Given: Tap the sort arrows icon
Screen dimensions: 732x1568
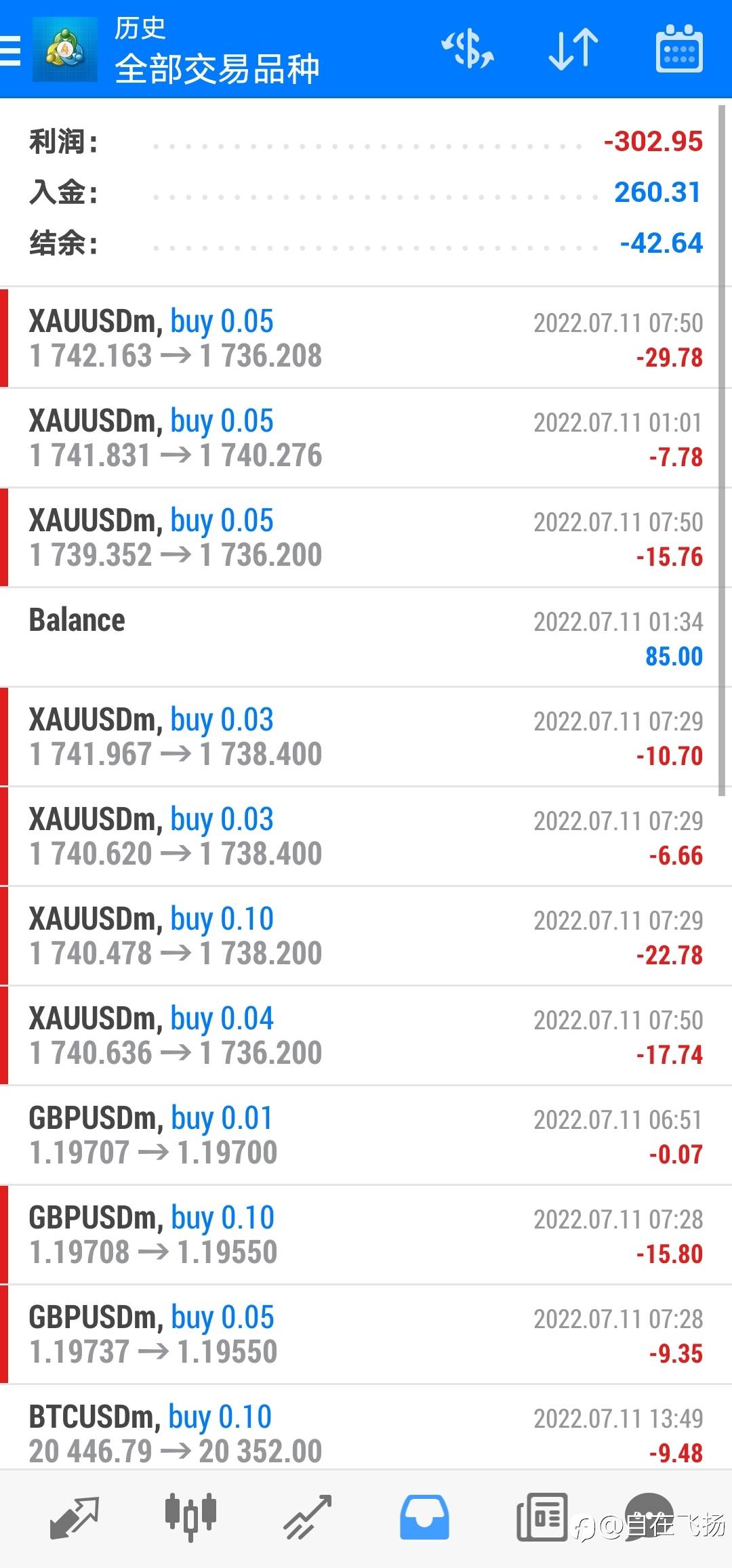Looking at the screenshot, I should (573, 49).
